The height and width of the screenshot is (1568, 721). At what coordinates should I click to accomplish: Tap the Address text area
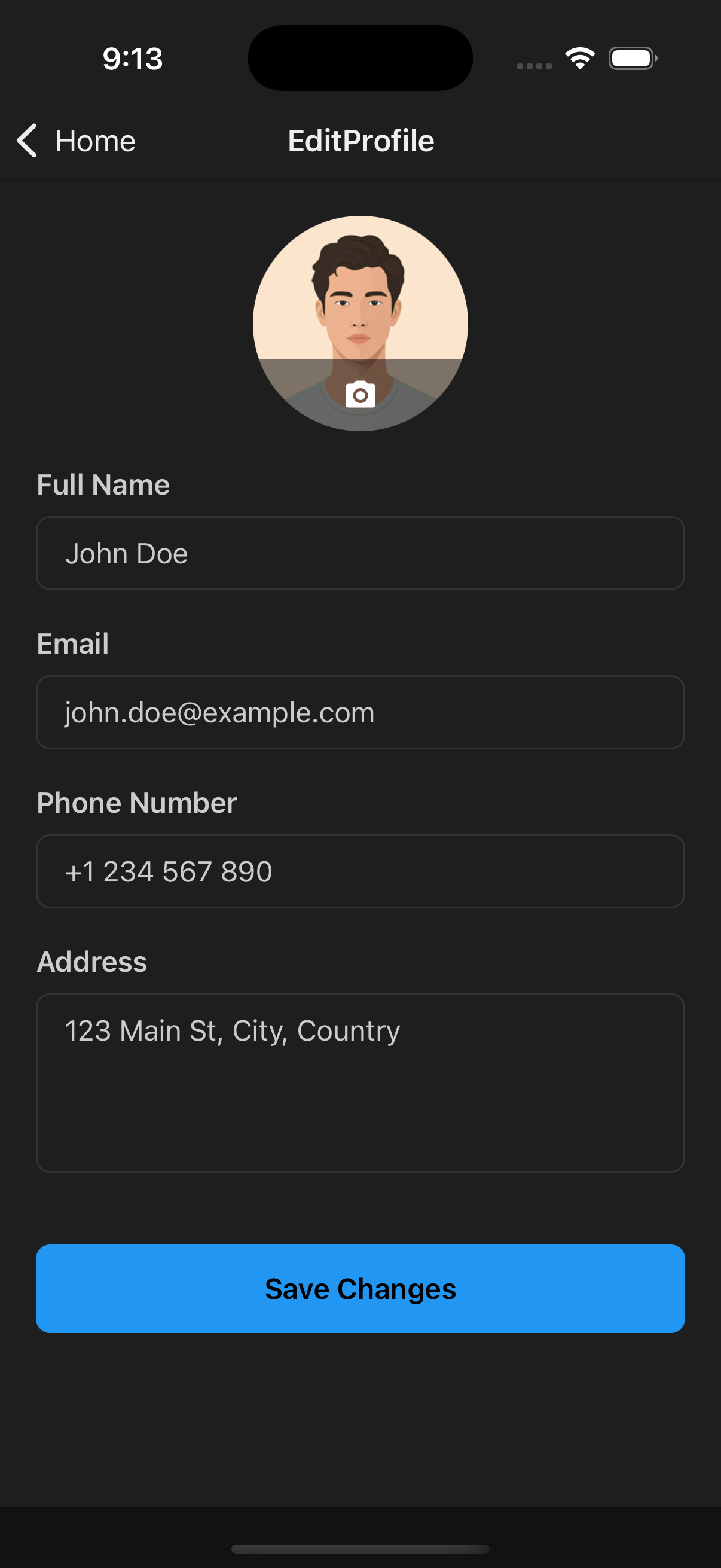pos(360,1082)
